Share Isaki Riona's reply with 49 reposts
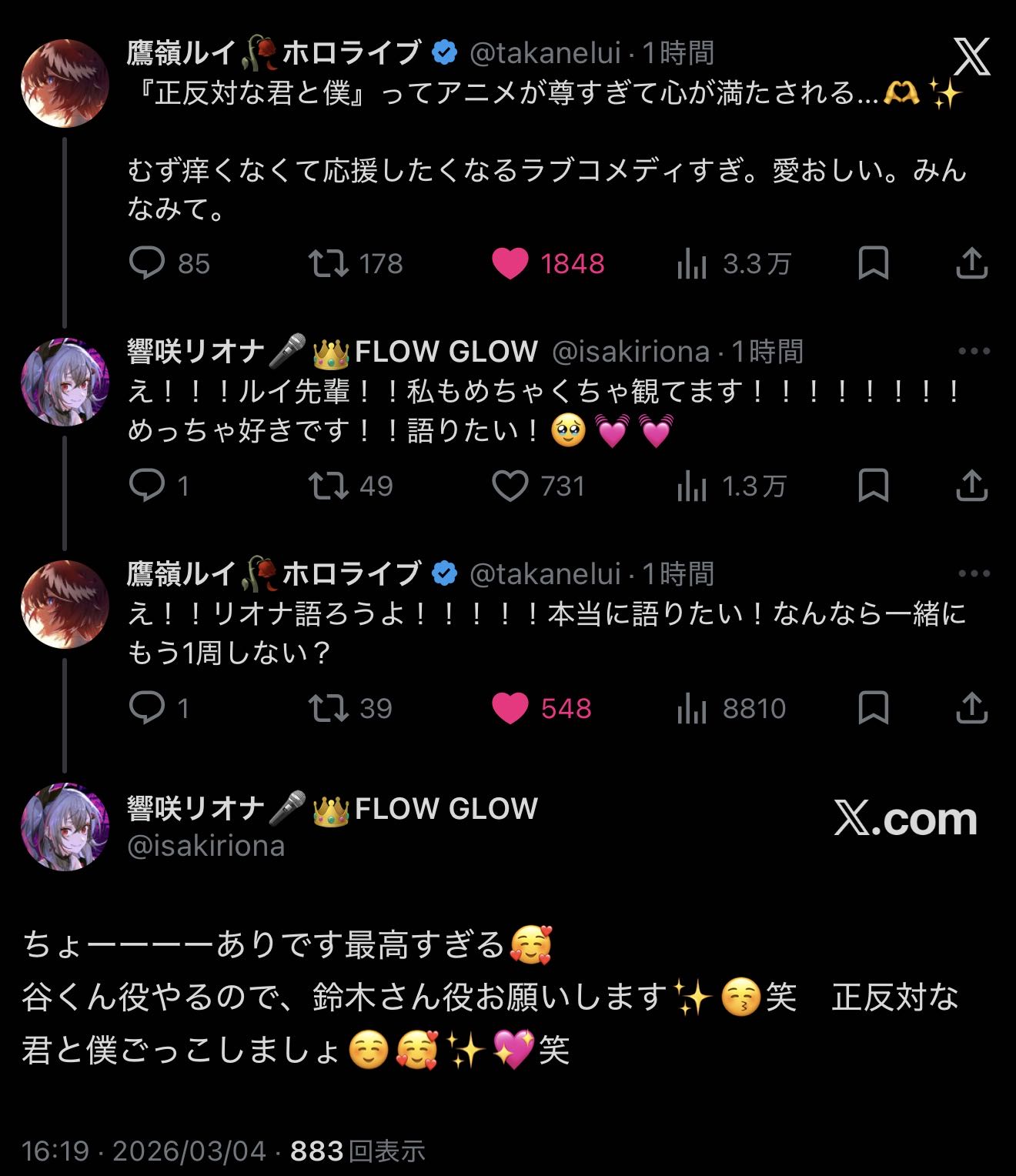Viewport: 1016px width, 1176px height. pos(971,486)
